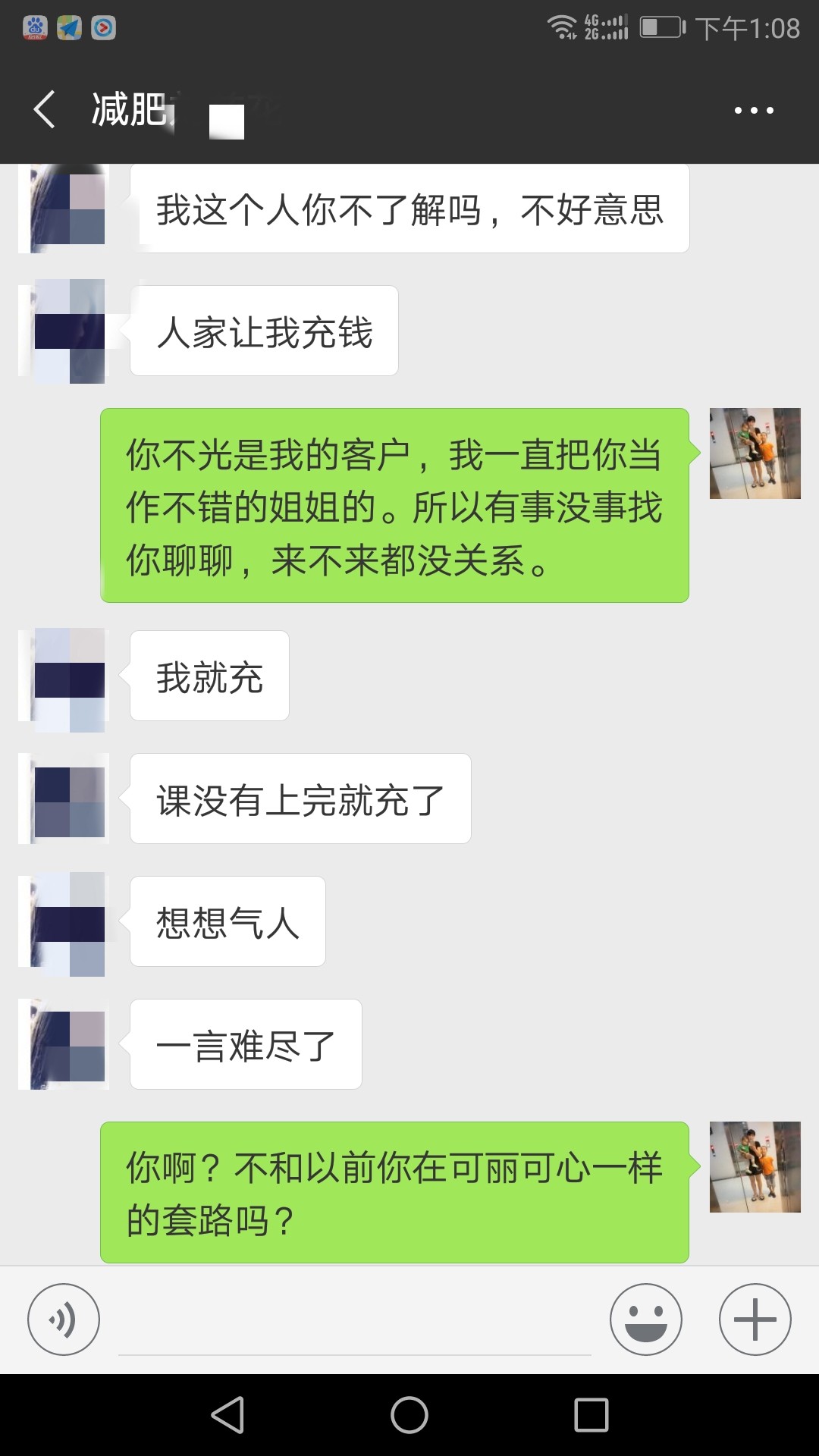The width and height of the screenshot is (819, 1456).
Task: Open the emoji picker
Action: pos(646,1319)
